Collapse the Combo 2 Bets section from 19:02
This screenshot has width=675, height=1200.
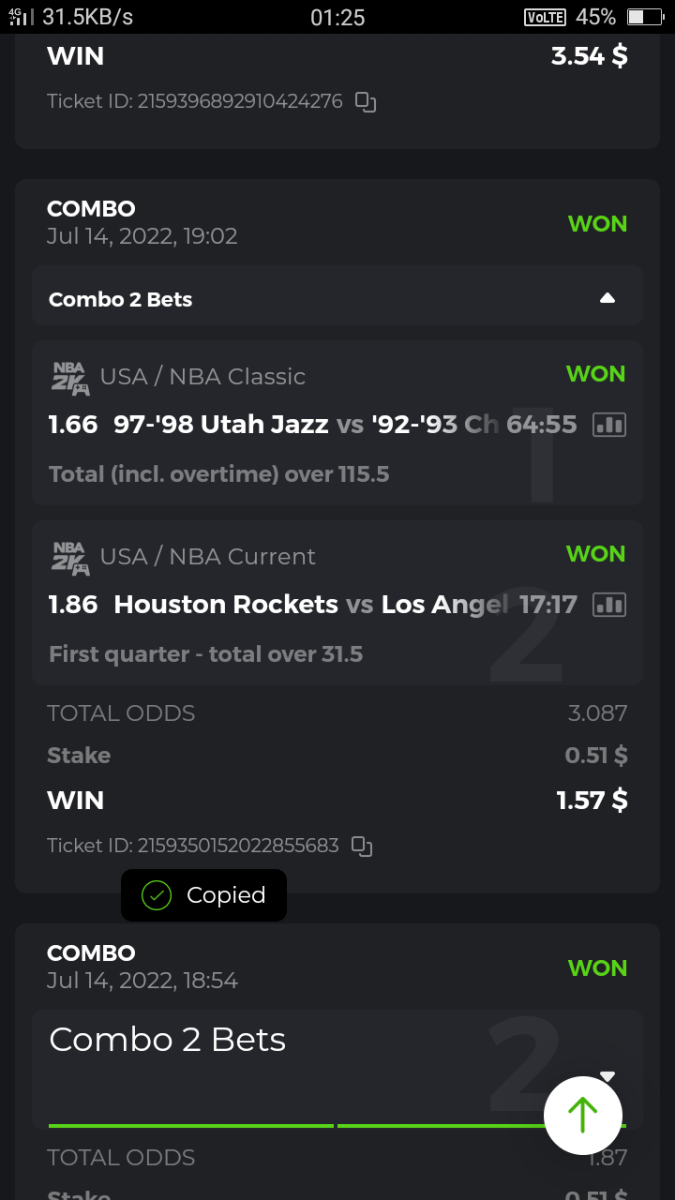(x=607, y=298)
